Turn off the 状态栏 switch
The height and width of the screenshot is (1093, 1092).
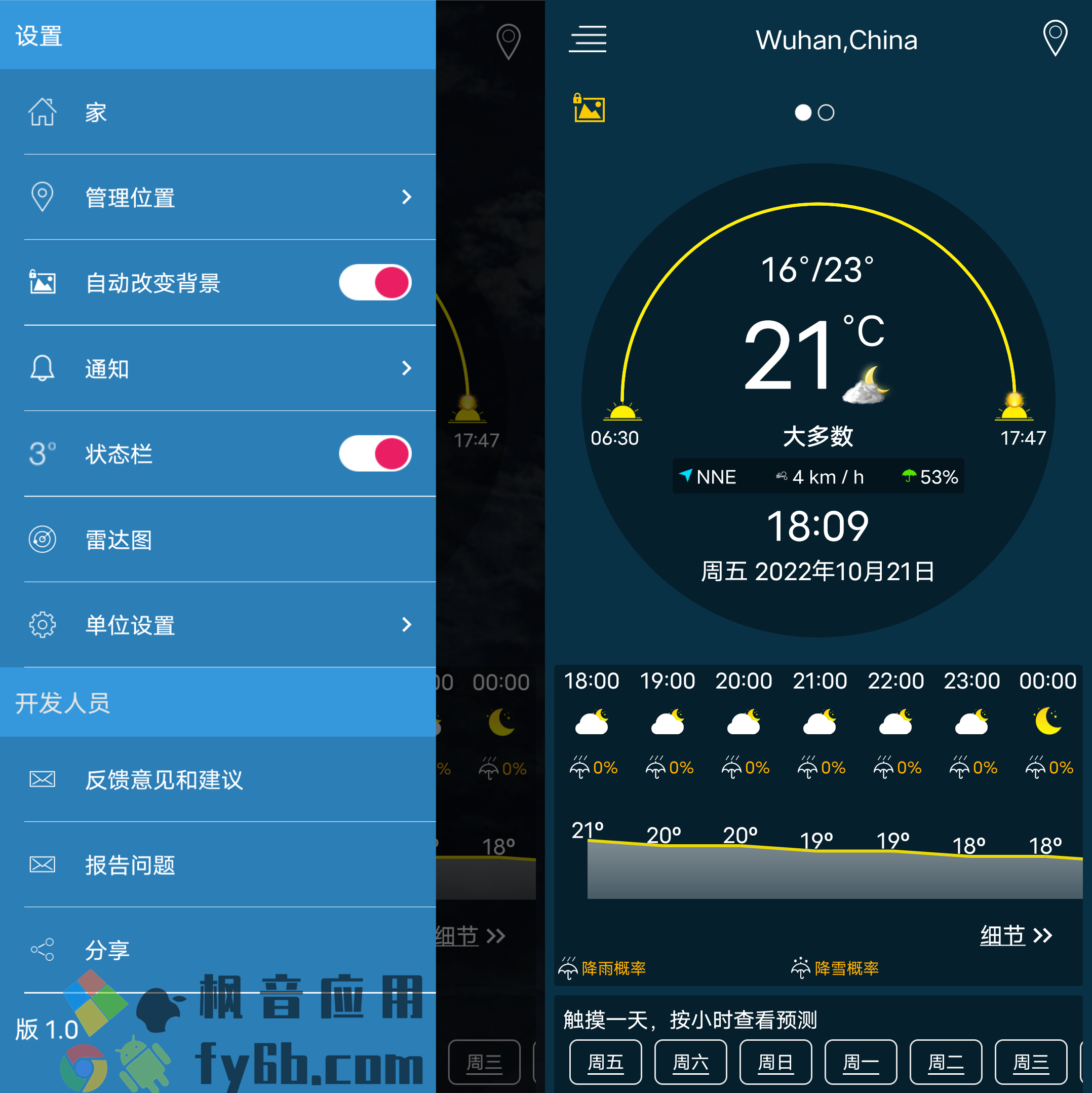(375, 454)
